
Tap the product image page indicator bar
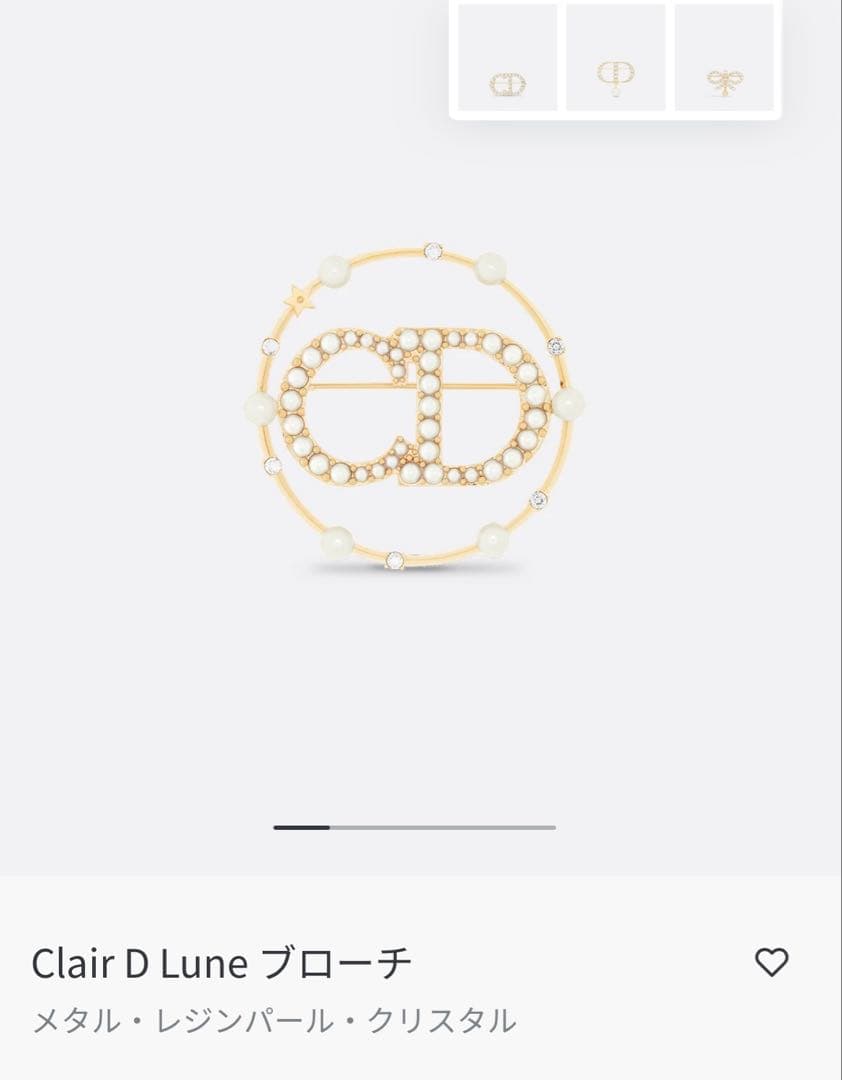(x=414, y=827)
